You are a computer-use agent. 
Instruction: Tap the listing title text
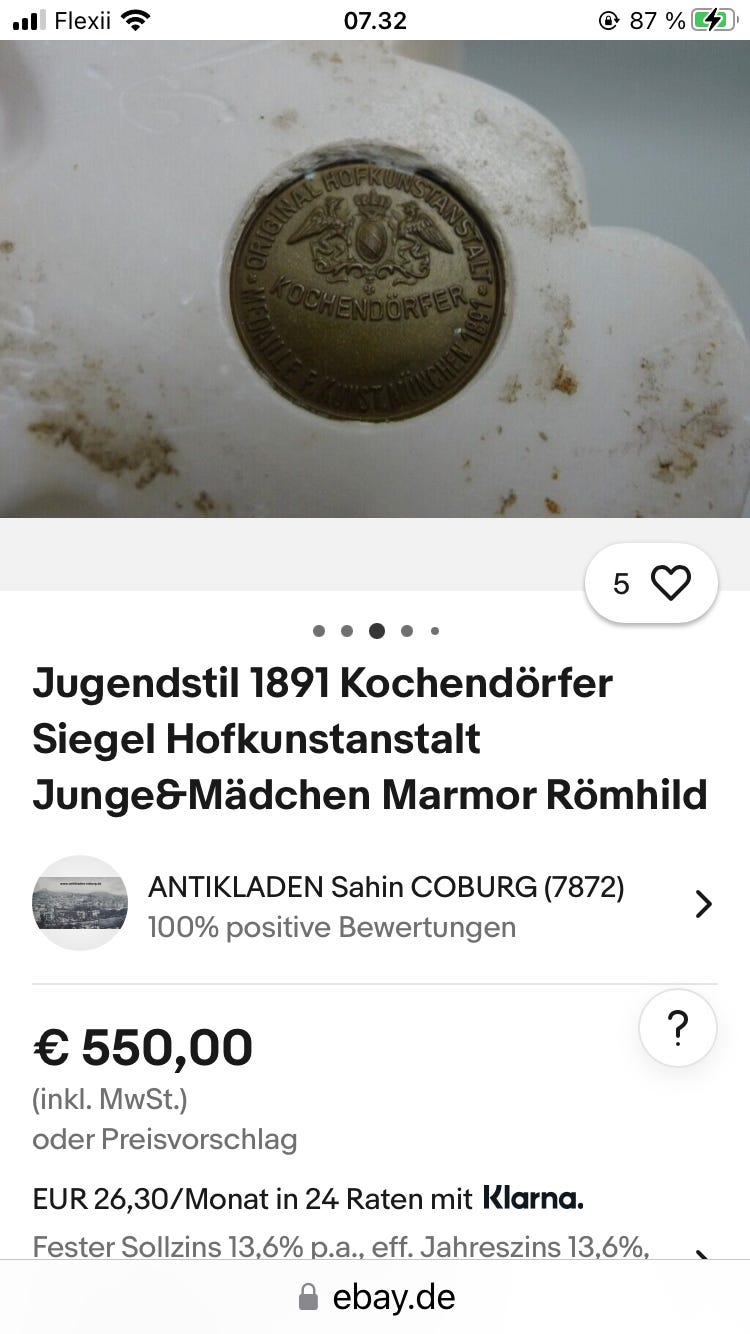[x=375, y=739]
